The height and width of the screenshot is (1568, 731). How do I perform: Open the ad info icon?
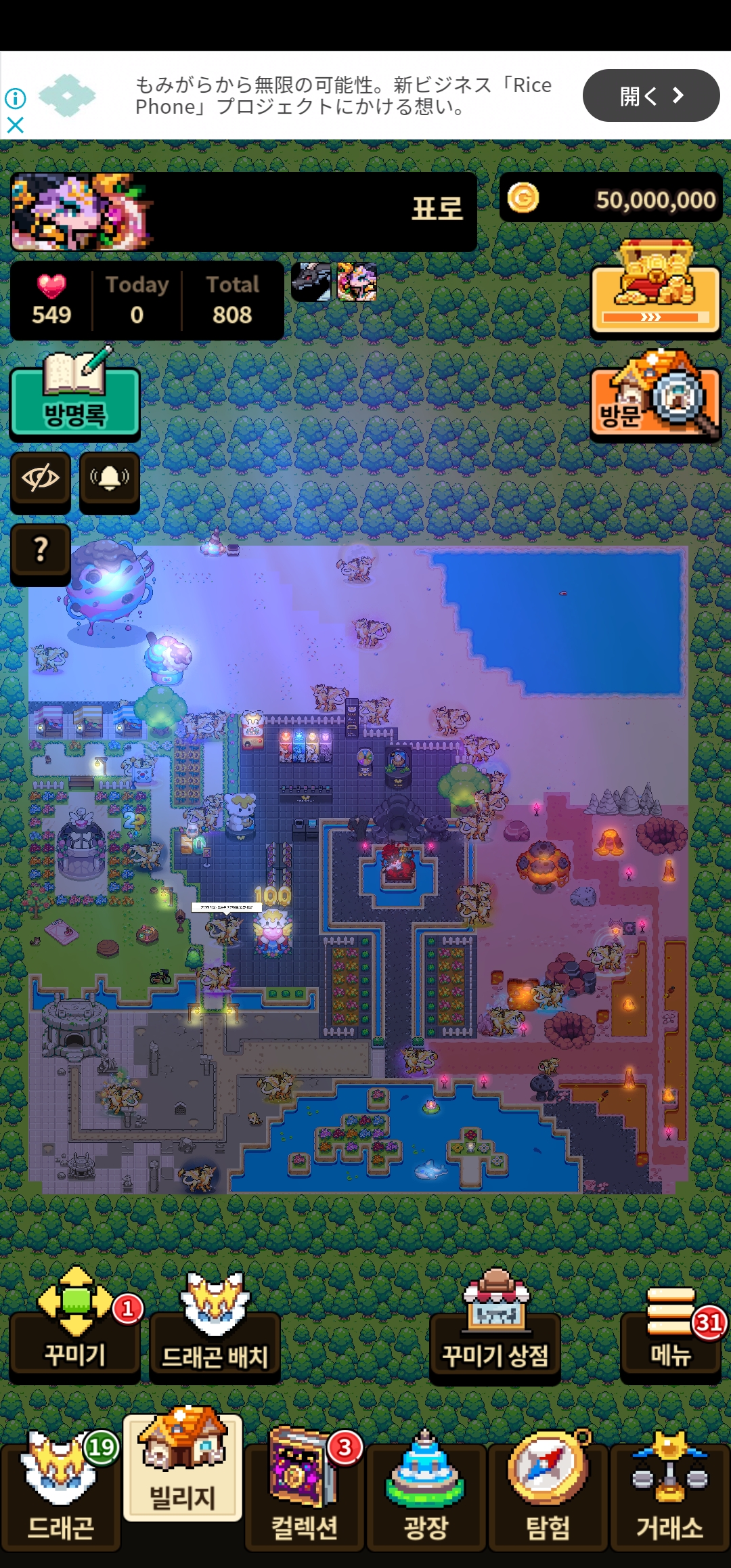16,99
